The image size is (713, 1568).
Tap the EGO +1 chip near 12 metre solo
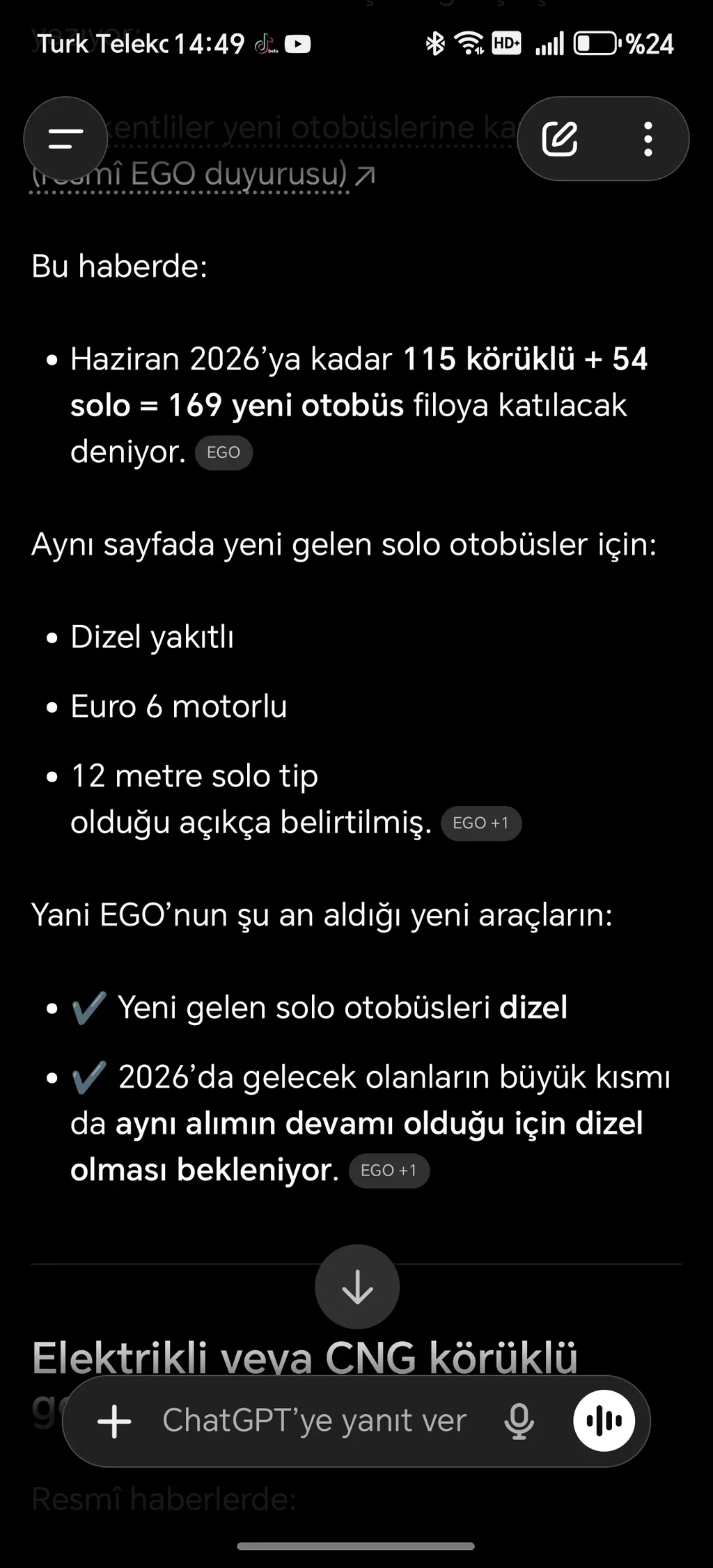[x=481, y=823]
